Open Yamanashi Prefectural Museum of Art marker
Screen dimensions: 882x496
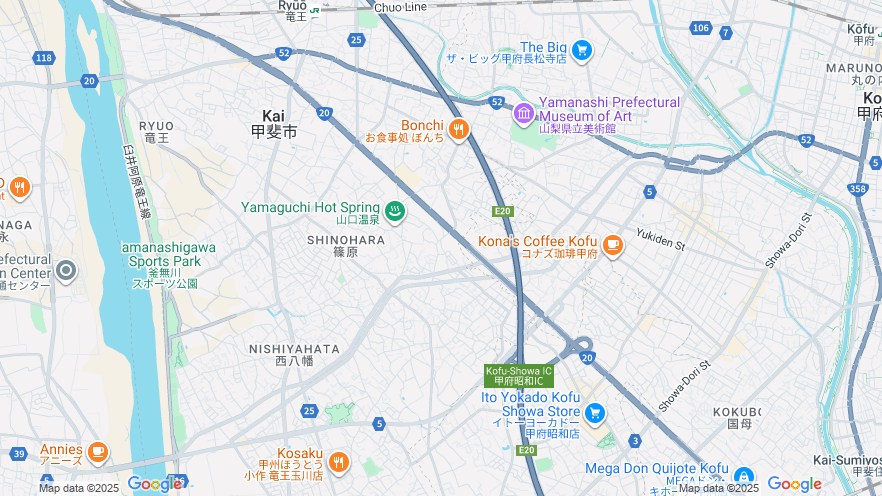pos(524,114)
